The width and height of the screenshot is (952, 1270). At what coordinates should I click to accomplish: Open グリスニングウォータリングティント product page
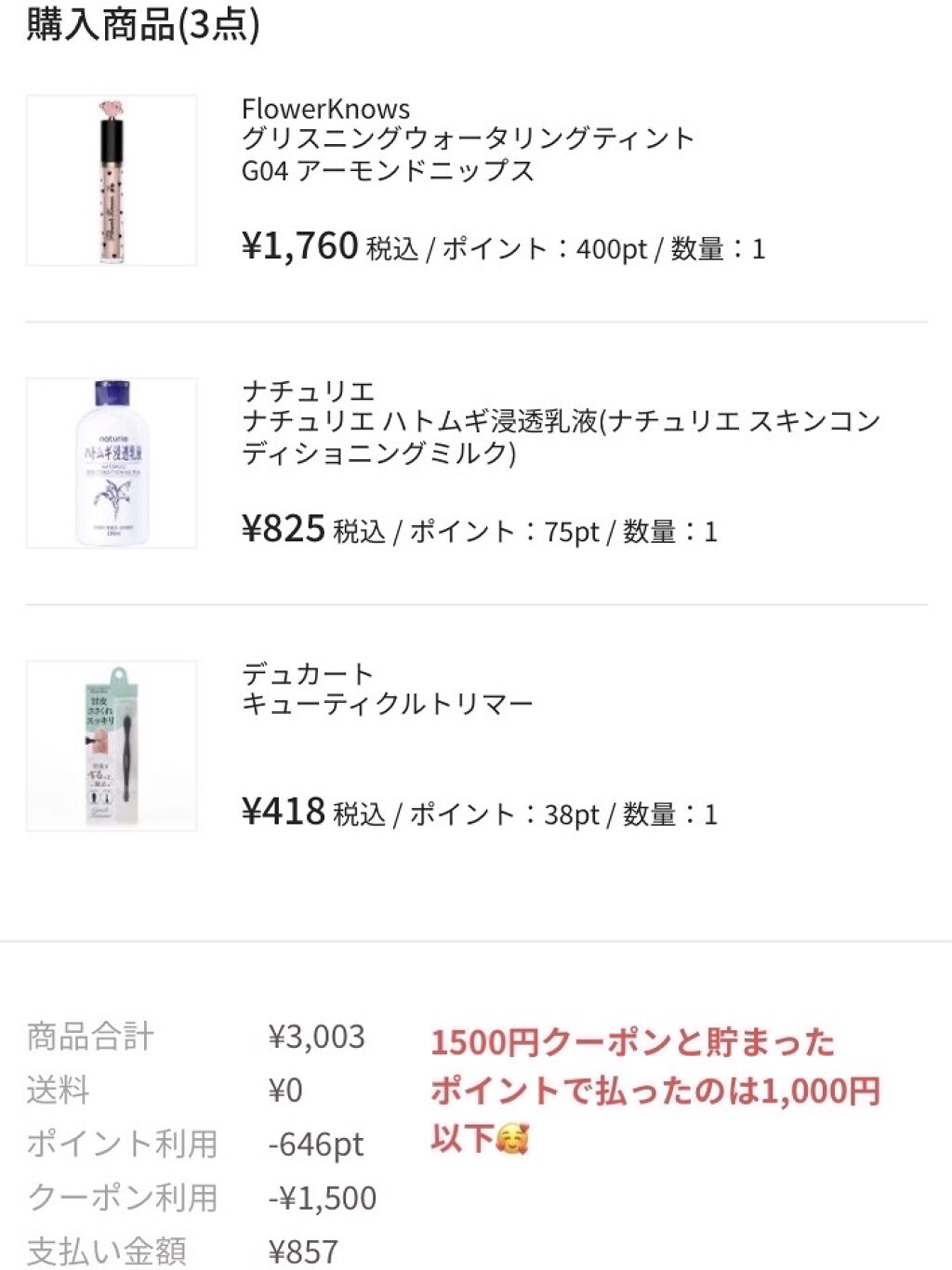[x=467, y=138]
